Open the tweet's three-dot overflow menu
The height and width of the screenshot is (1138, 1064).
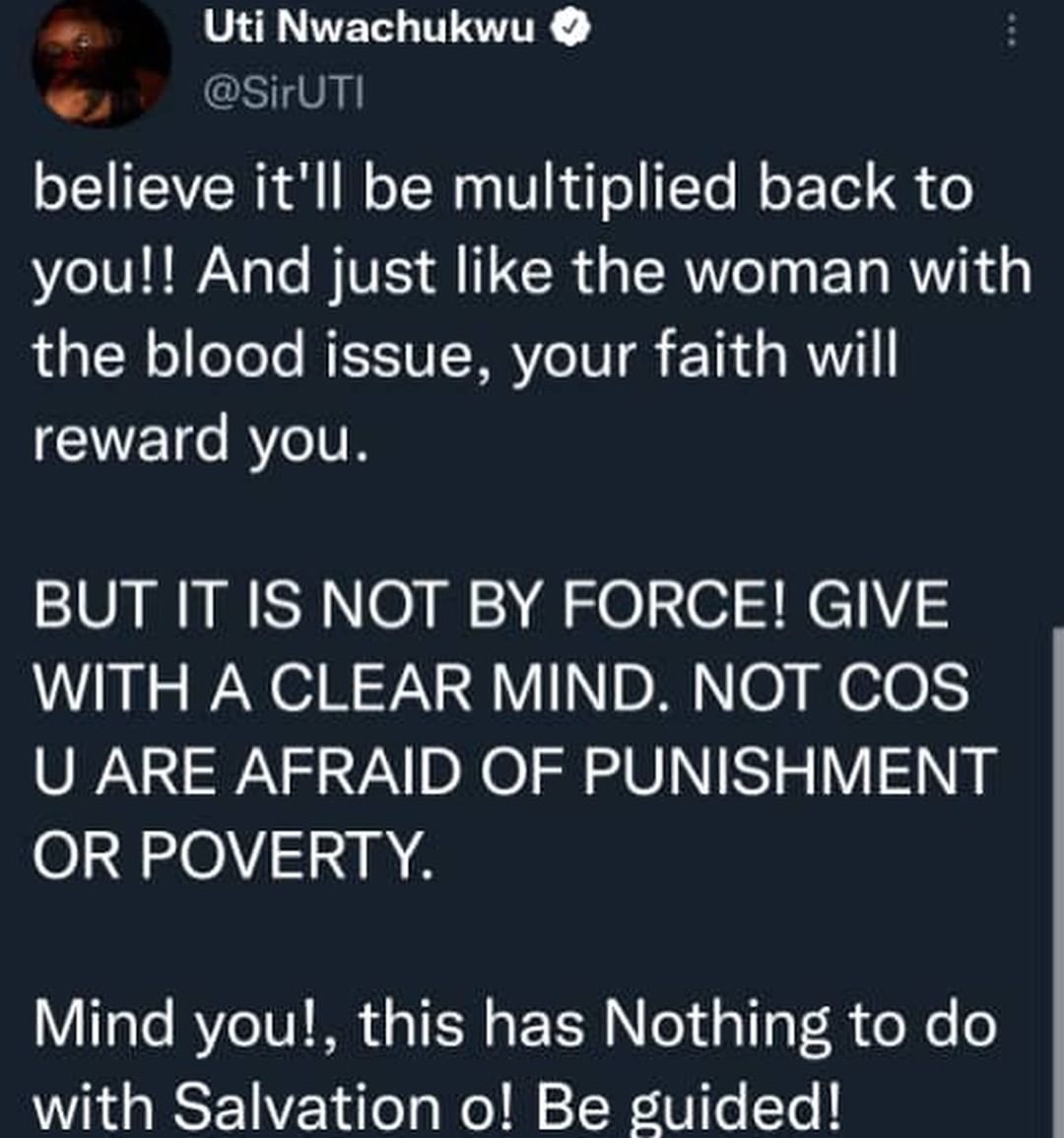pos(1010,33)
